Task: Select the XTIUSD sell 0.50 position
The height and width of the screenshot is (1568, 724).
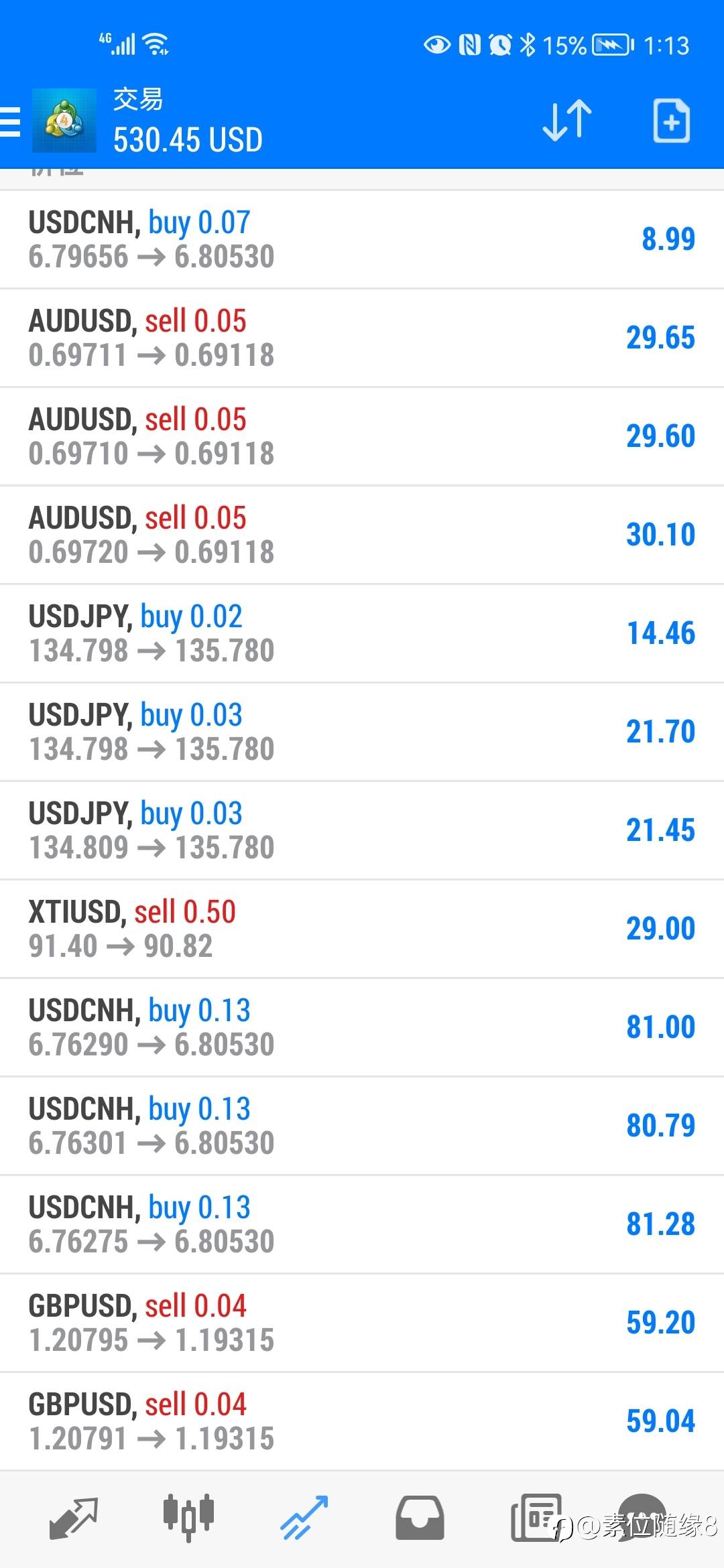Action: (x=362, y=929)
